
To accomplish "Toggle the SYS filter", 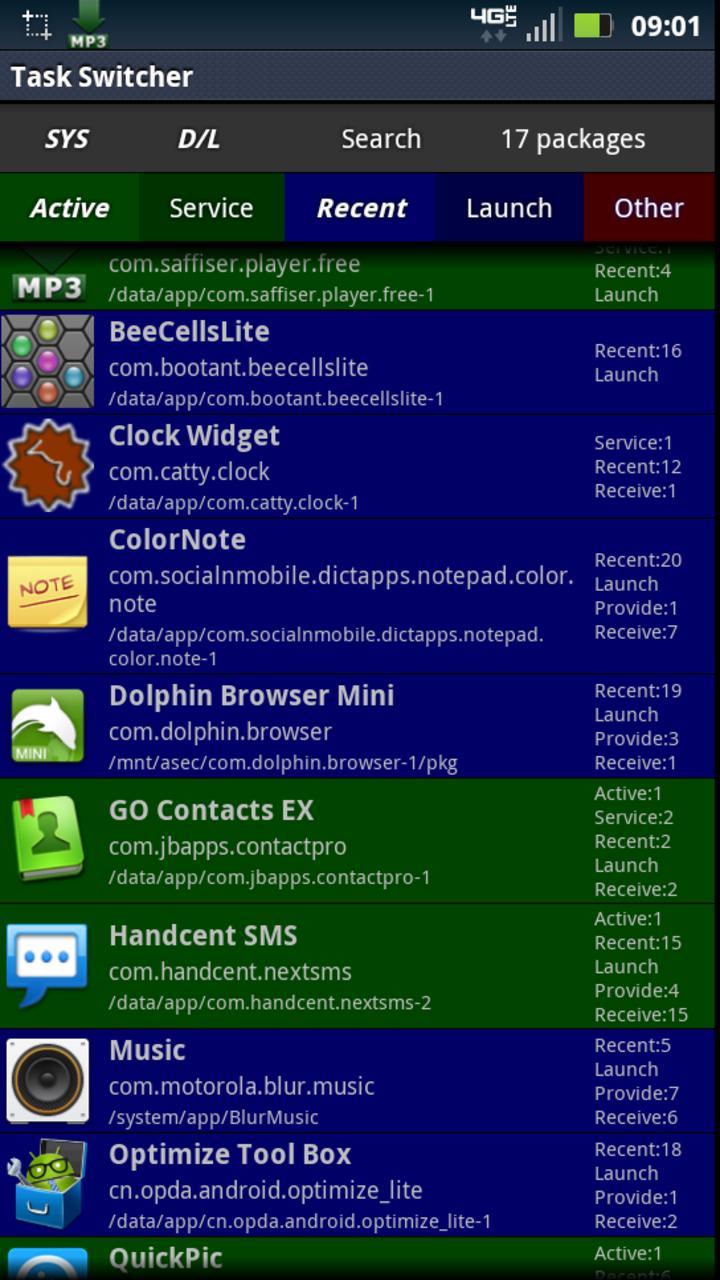I will 66,139.
